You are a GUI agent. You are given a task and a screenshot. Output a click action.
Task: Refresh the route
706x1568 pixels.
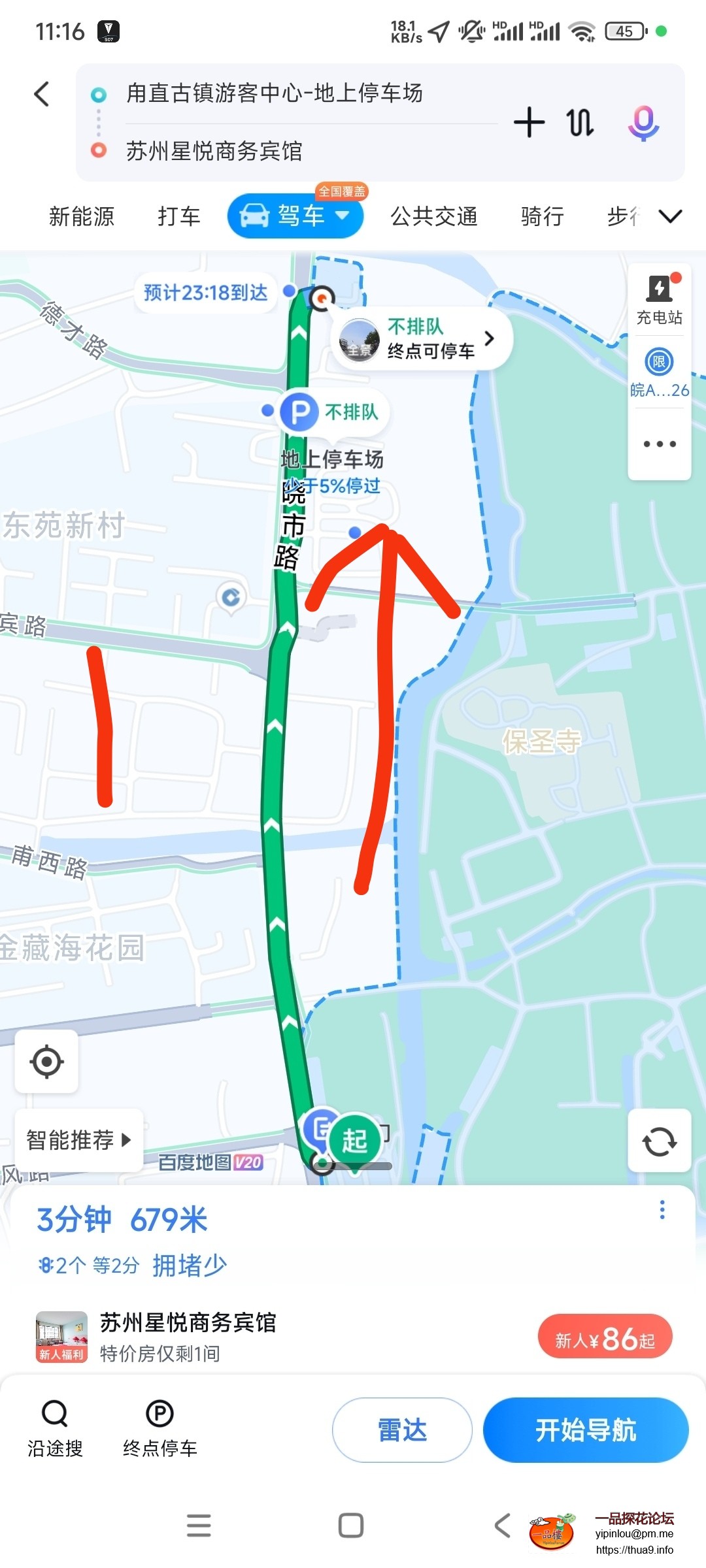click(659, 1141)
